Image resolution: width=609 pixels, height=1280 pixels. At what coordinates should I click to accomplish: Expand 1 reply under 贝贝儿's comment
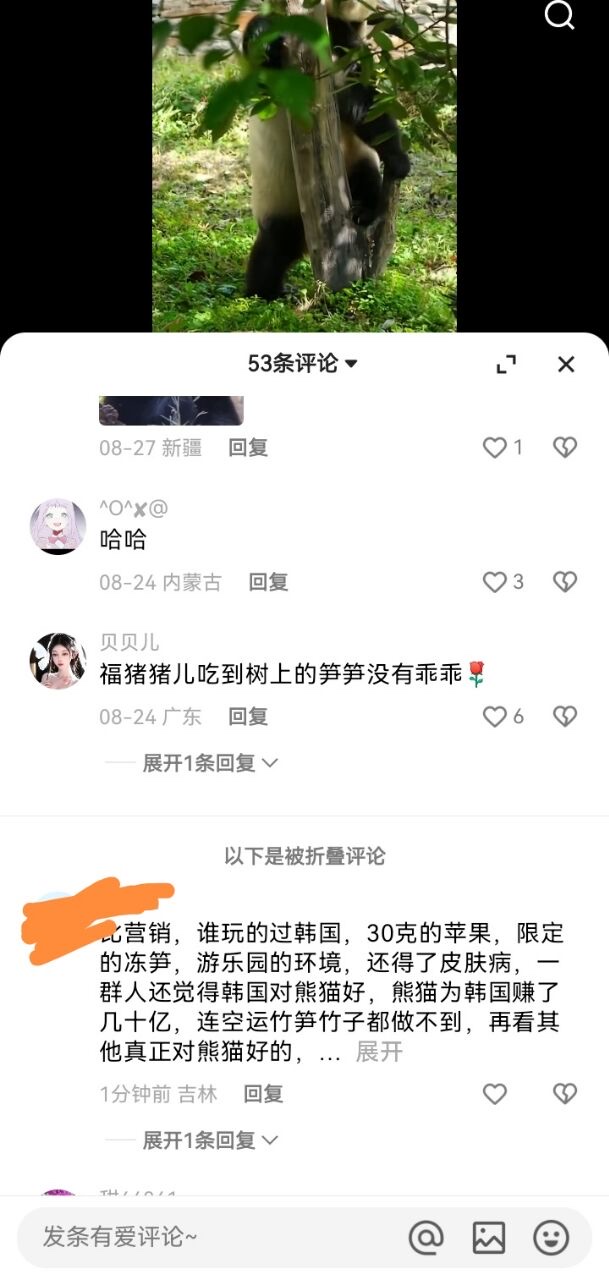(x=210, y=763)
